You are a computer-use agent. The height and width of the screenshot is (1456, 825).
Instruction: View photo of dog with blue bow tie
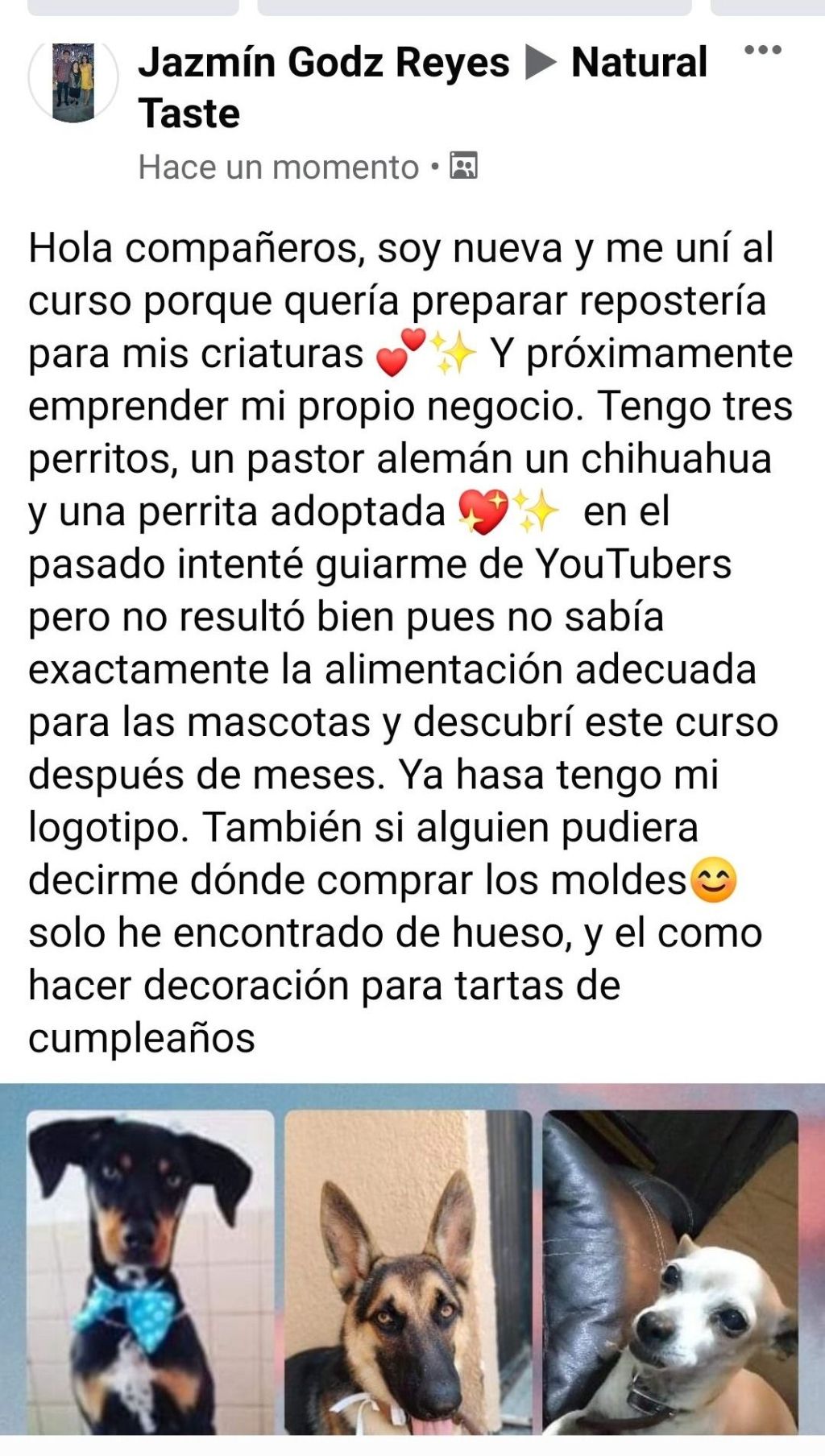coord(150,1272)
